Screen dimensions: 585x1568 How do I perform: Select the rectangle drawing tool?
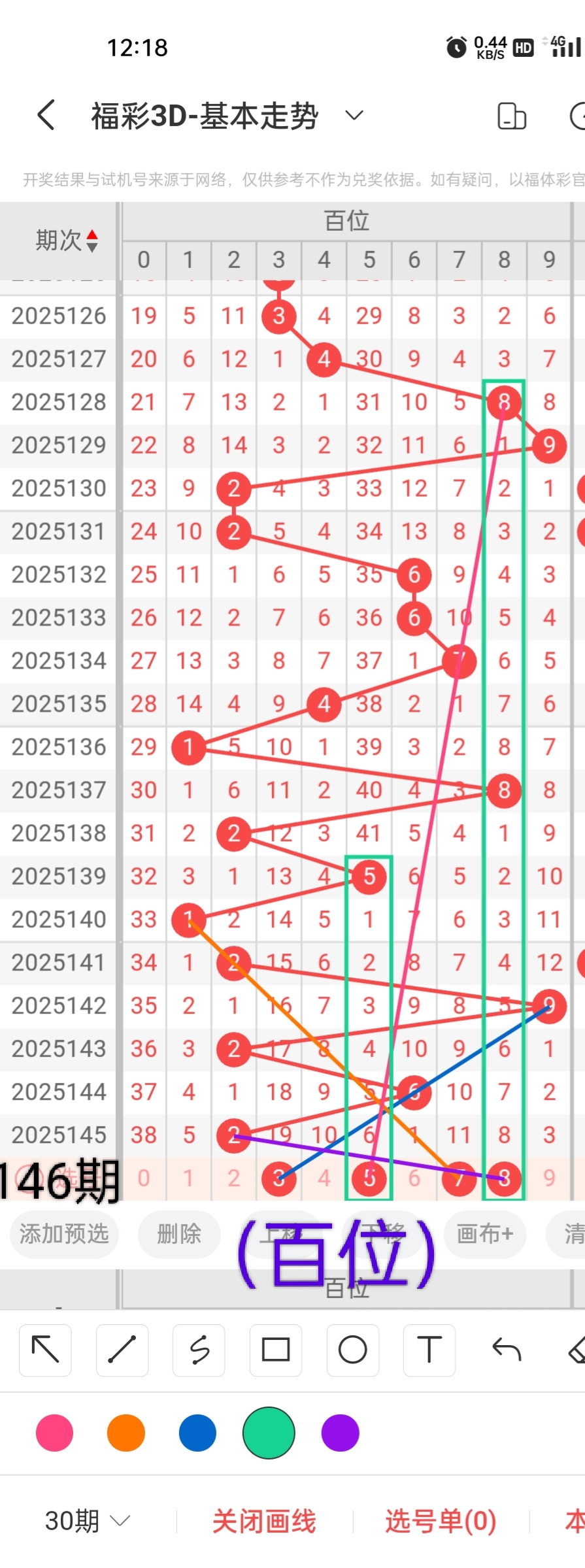pos(276,1350)
